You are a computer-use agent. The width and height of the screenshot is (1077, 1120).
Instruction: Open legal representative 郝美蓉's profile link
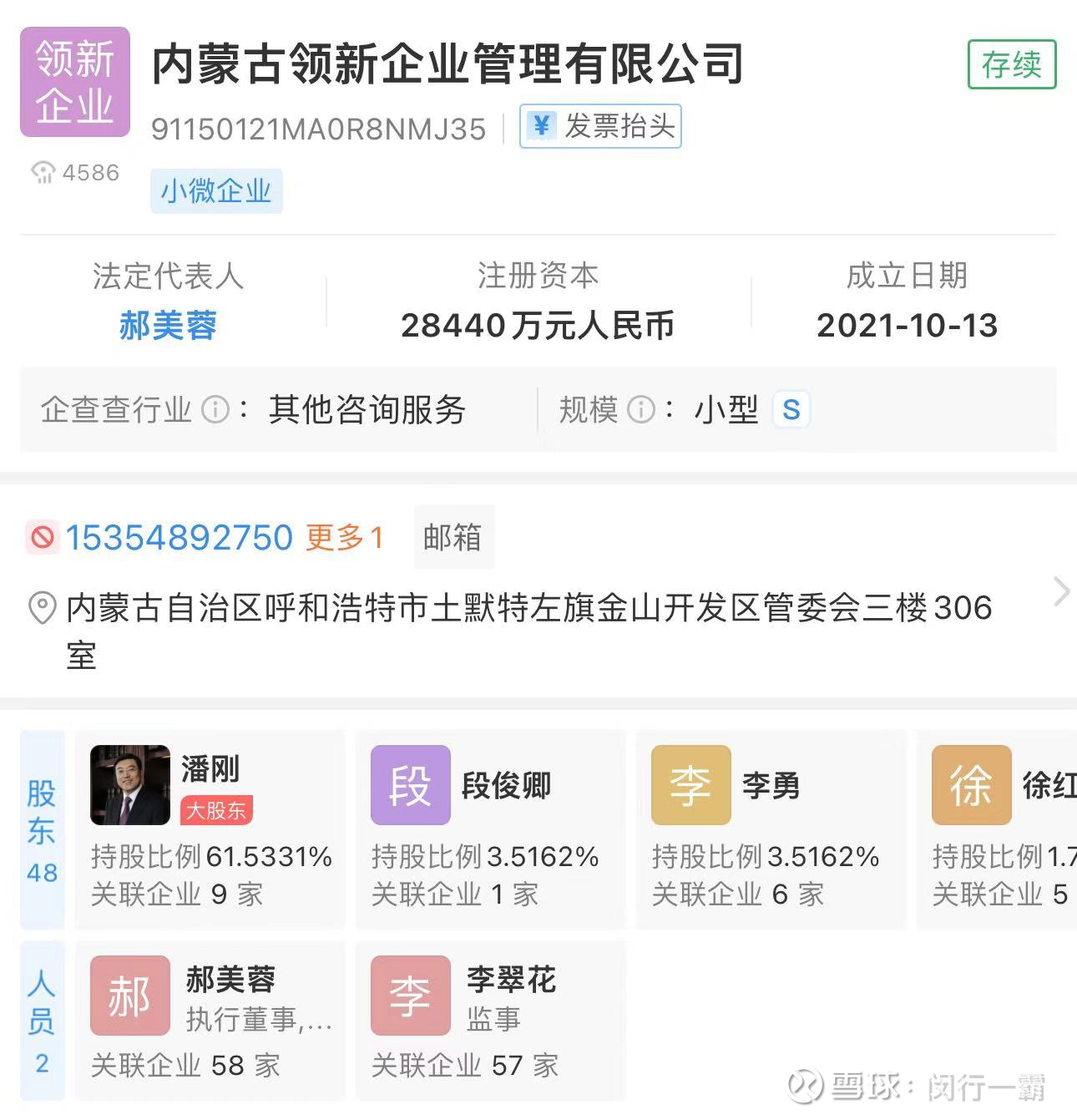168,327
